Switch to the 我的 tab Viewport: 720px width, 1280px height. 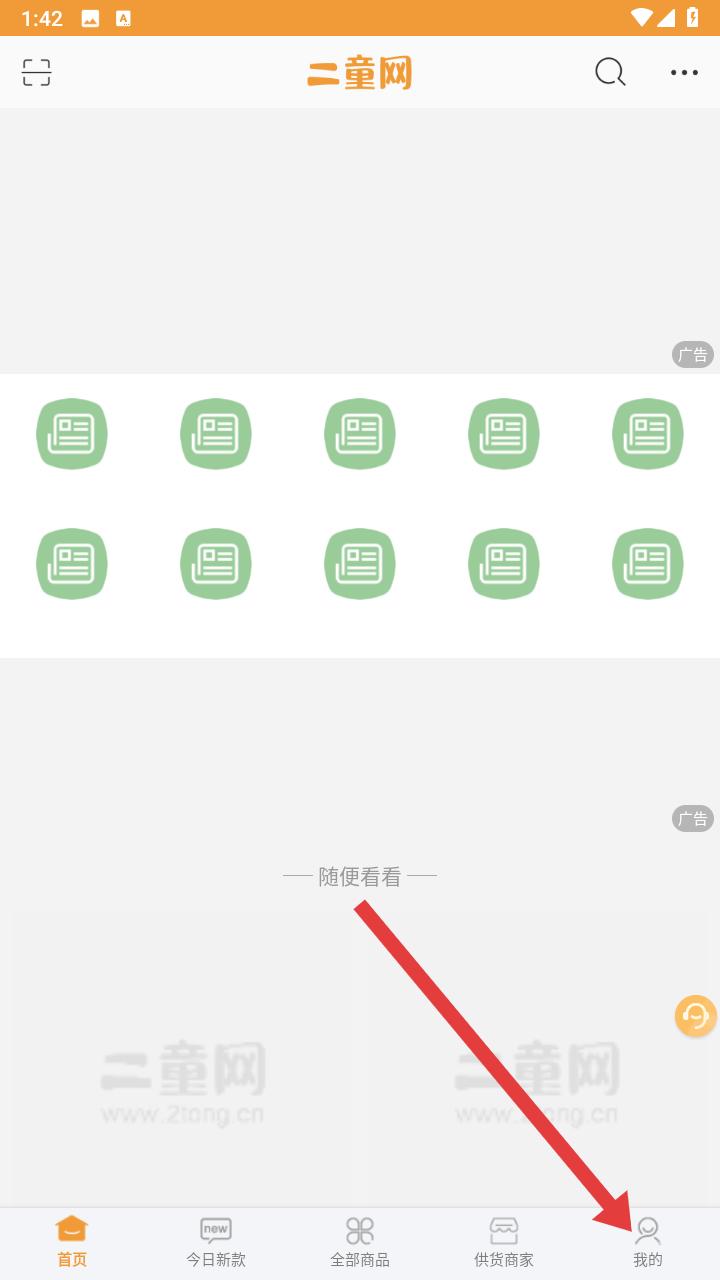pyautogui.click(x=648, y=1243)
